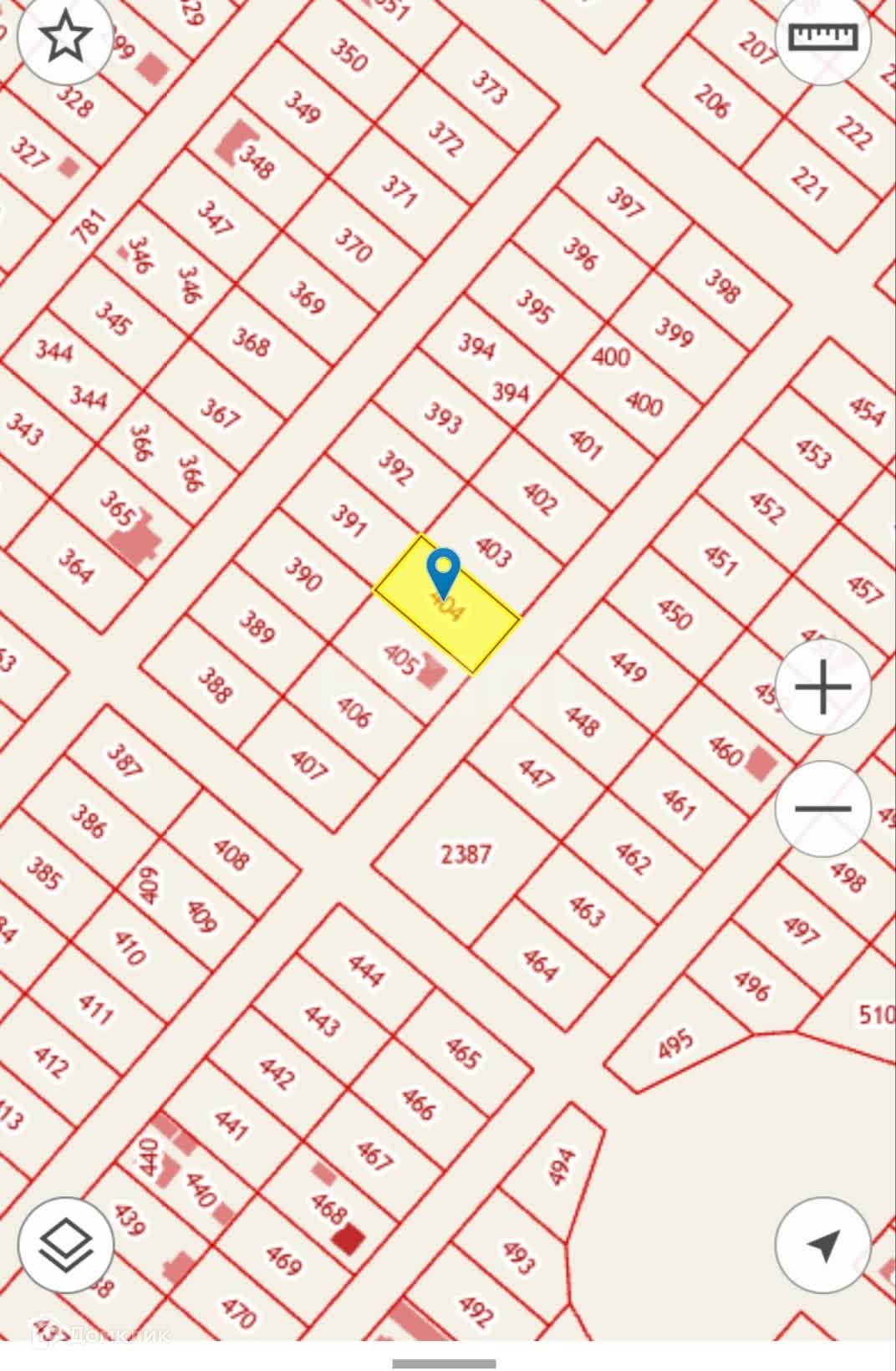
Task: Center map on my current location
Action: coord(823,1245)
